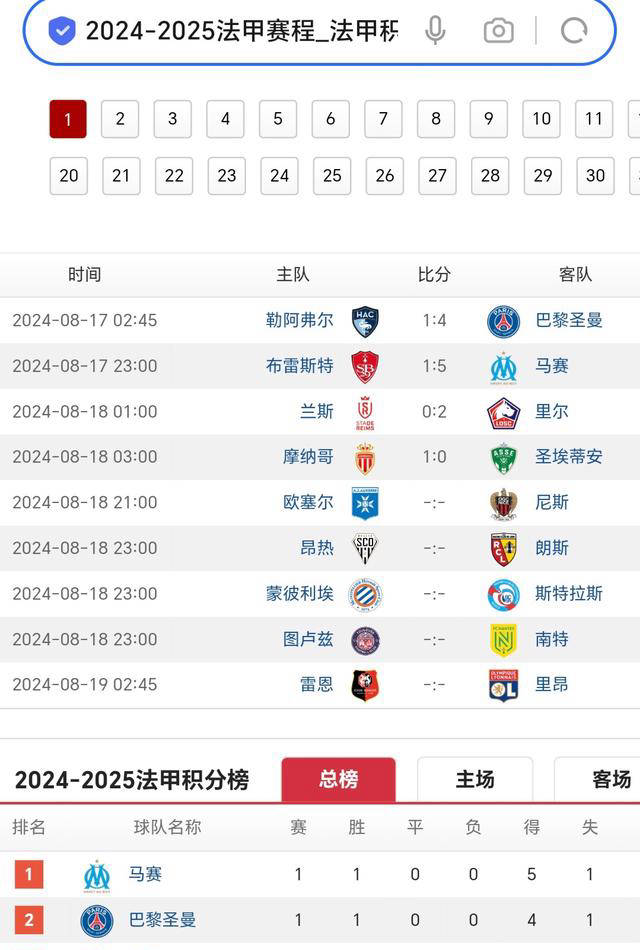Select round 2 in the schedule

[x=120, y=119]
